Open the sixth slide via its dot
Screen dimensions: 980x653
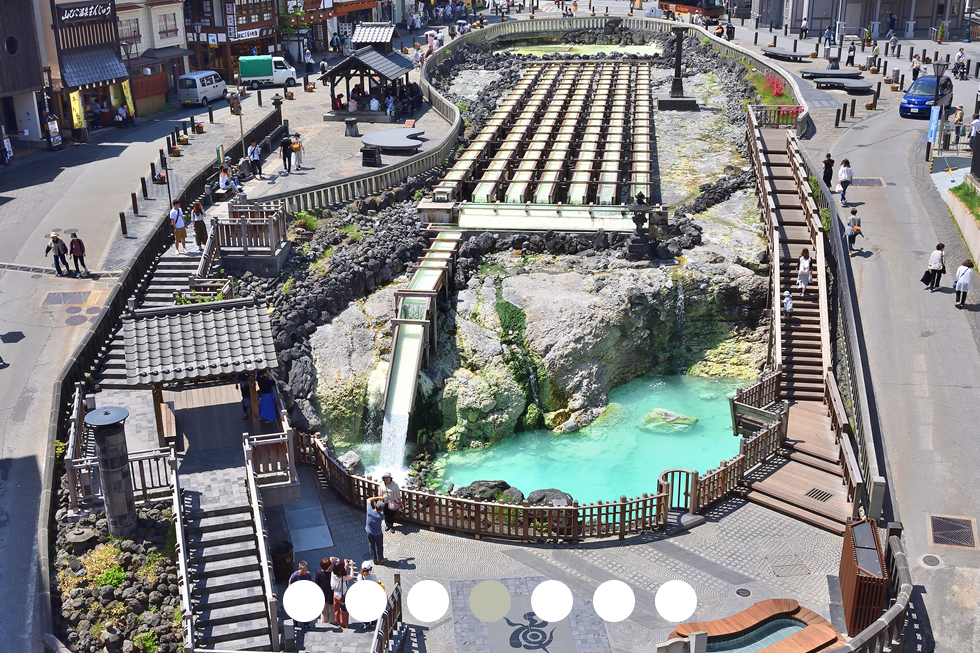(614, 601)
